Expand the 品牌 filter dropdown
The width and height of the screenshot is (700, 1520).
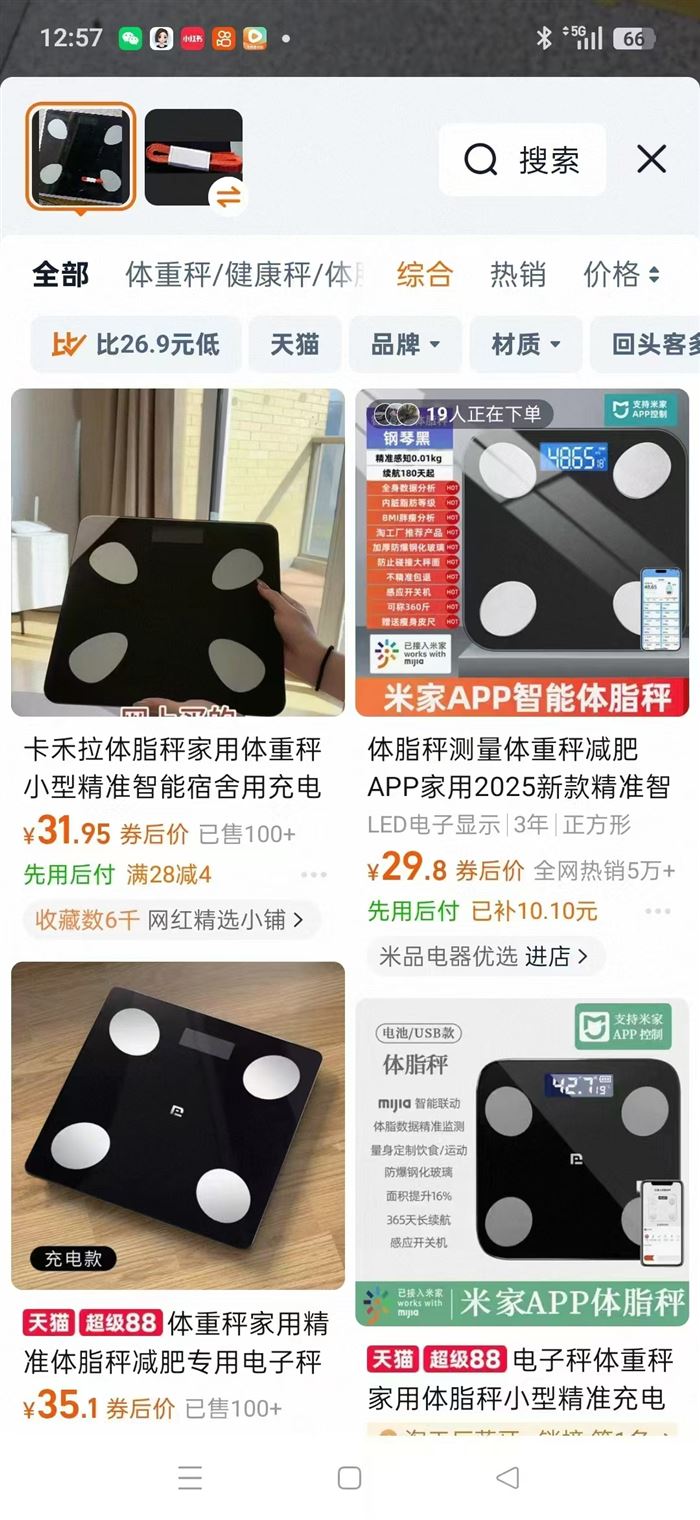(x=405, y=345)
